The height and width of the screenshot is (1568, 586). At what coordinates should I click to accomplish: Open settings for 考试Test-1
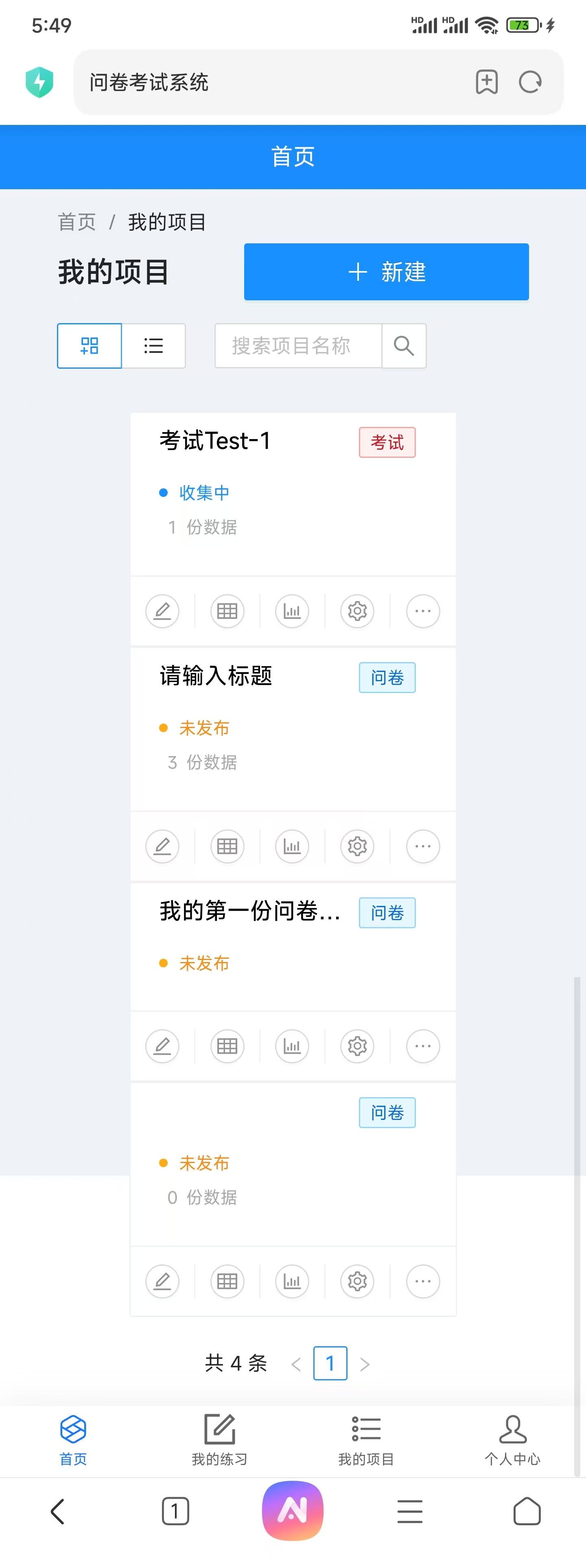click(x=357, y=610)
